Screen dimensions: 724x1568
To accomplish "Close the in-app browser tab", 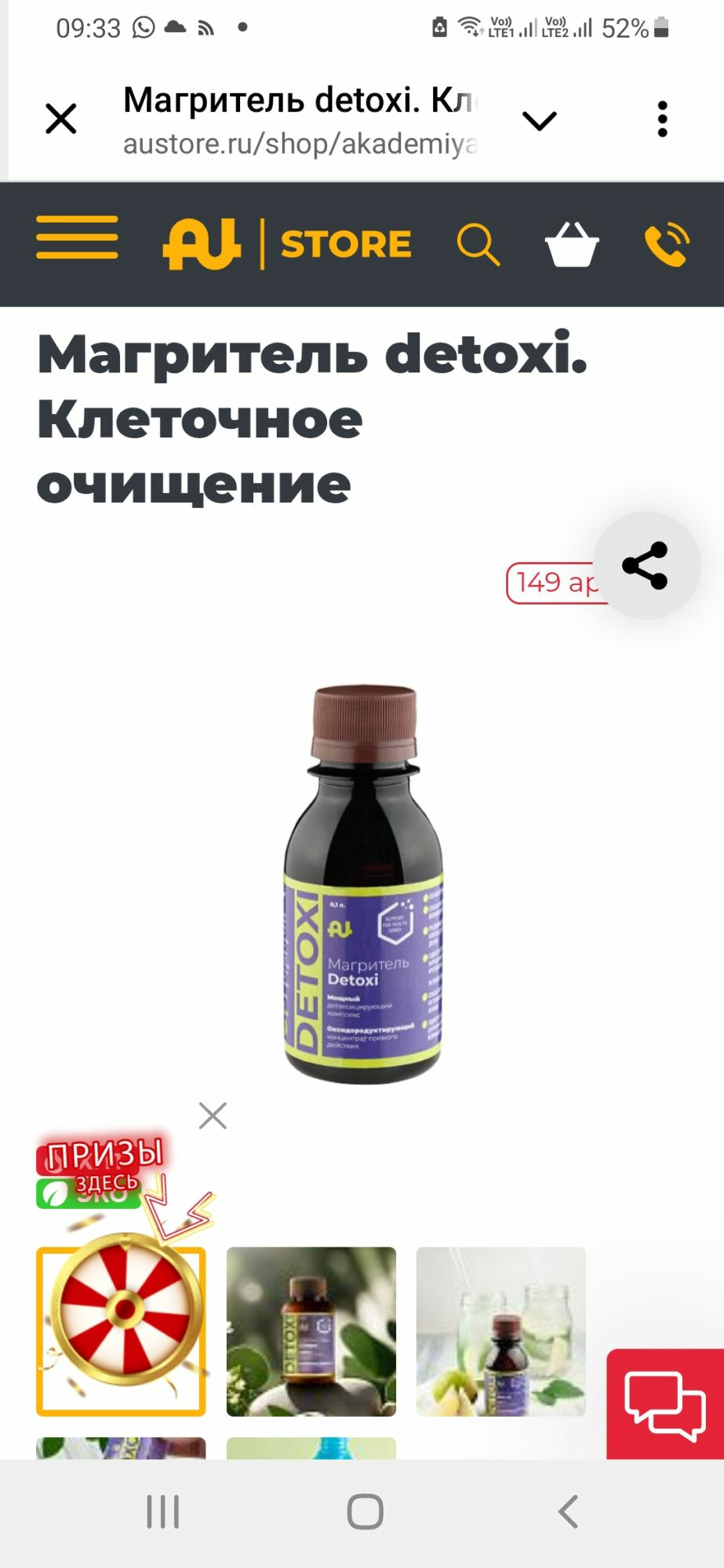I will (x=61, y=119).
